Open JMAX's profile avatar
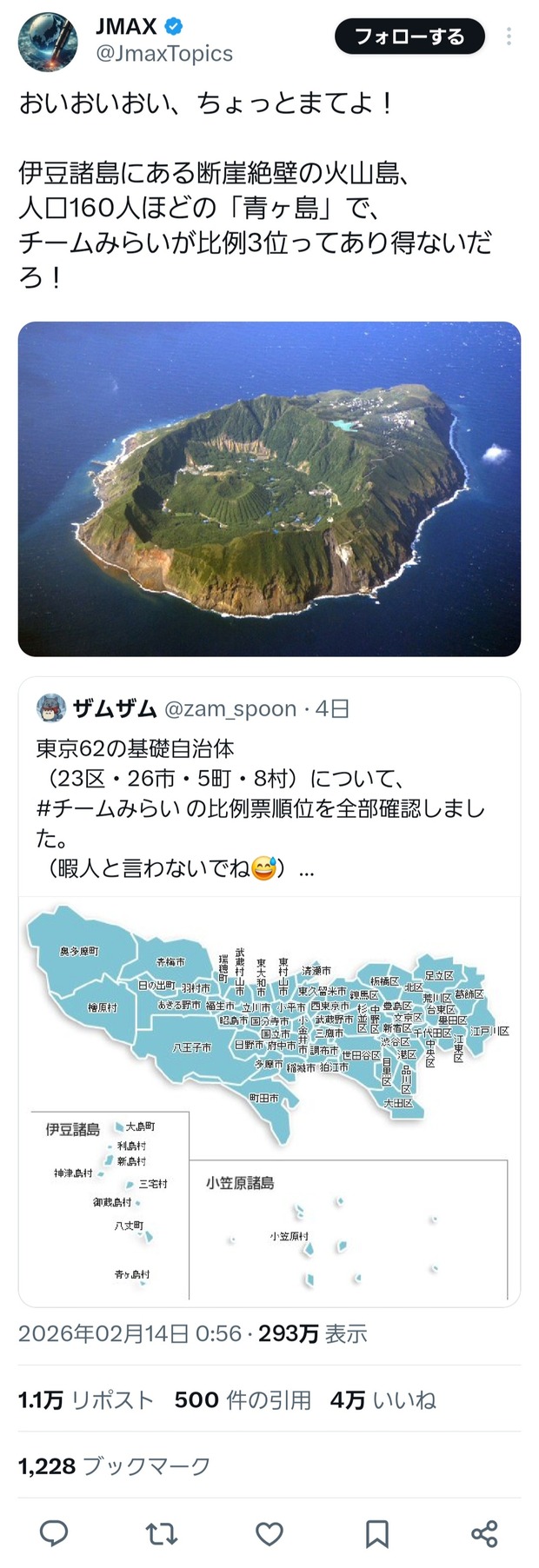The height and width of the screenshot is (1568, 539). coord(48,42)
